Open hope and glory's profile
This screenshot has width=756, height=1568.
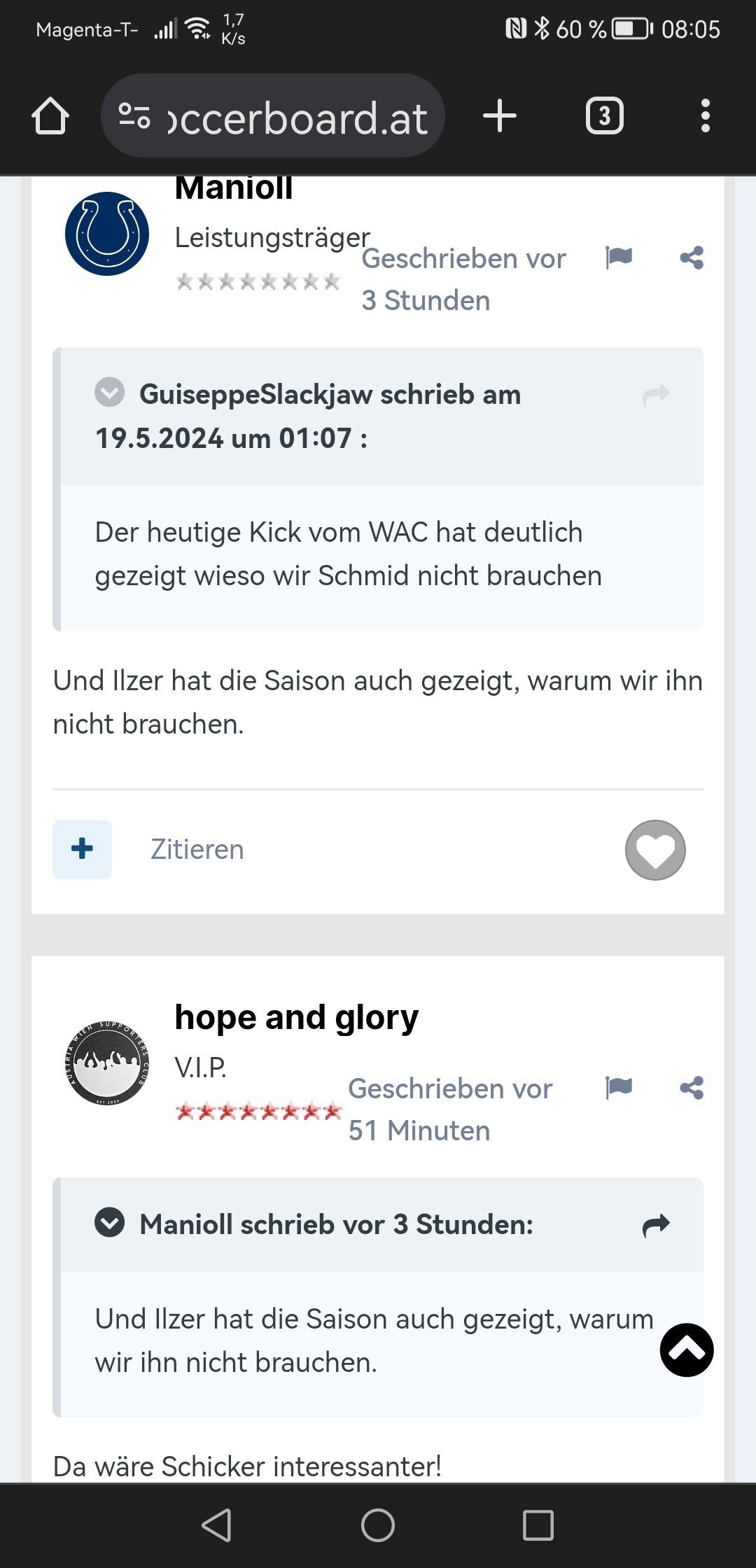tap(296, 1016)
